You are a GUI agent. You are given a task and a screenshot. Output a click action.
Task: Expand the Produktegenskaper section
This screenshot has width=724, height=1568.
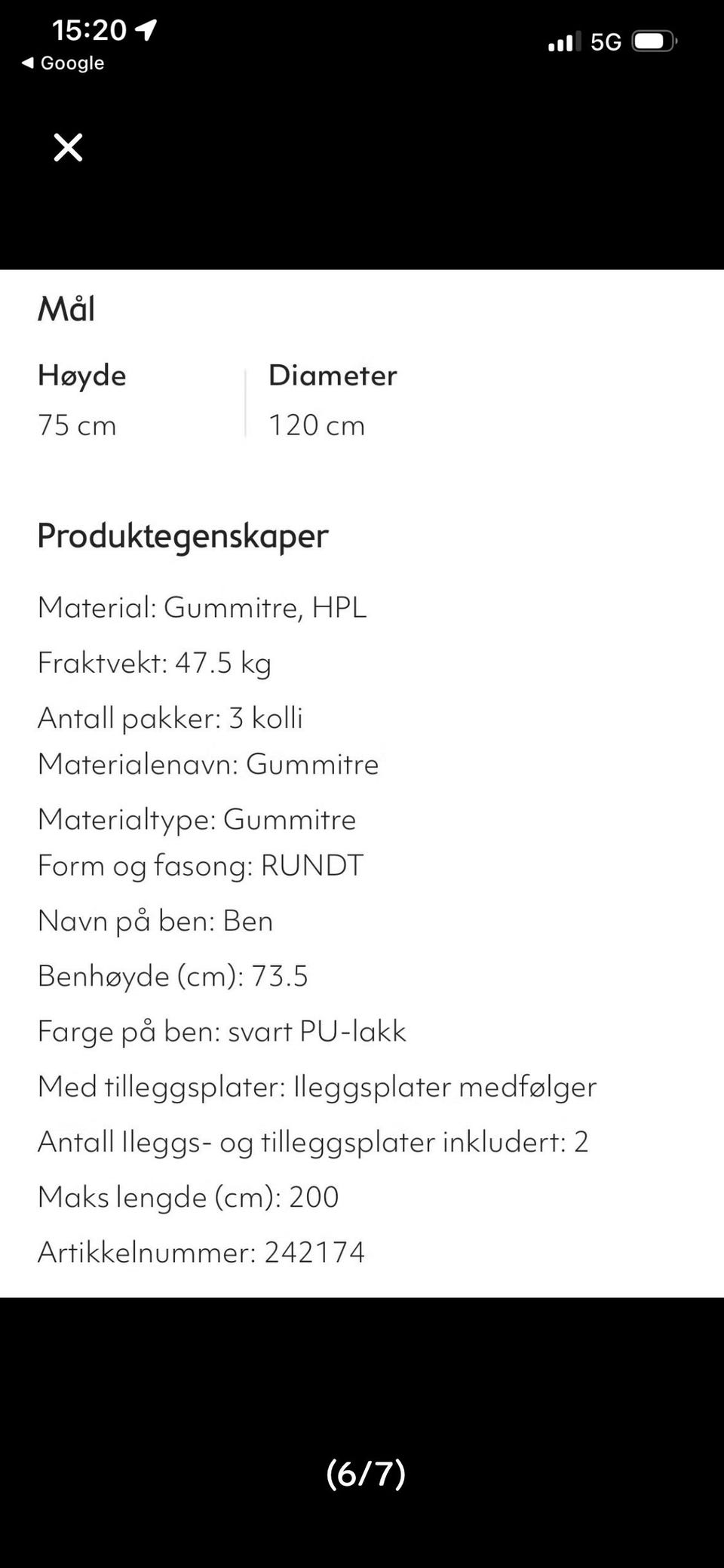tap(183, 535)
